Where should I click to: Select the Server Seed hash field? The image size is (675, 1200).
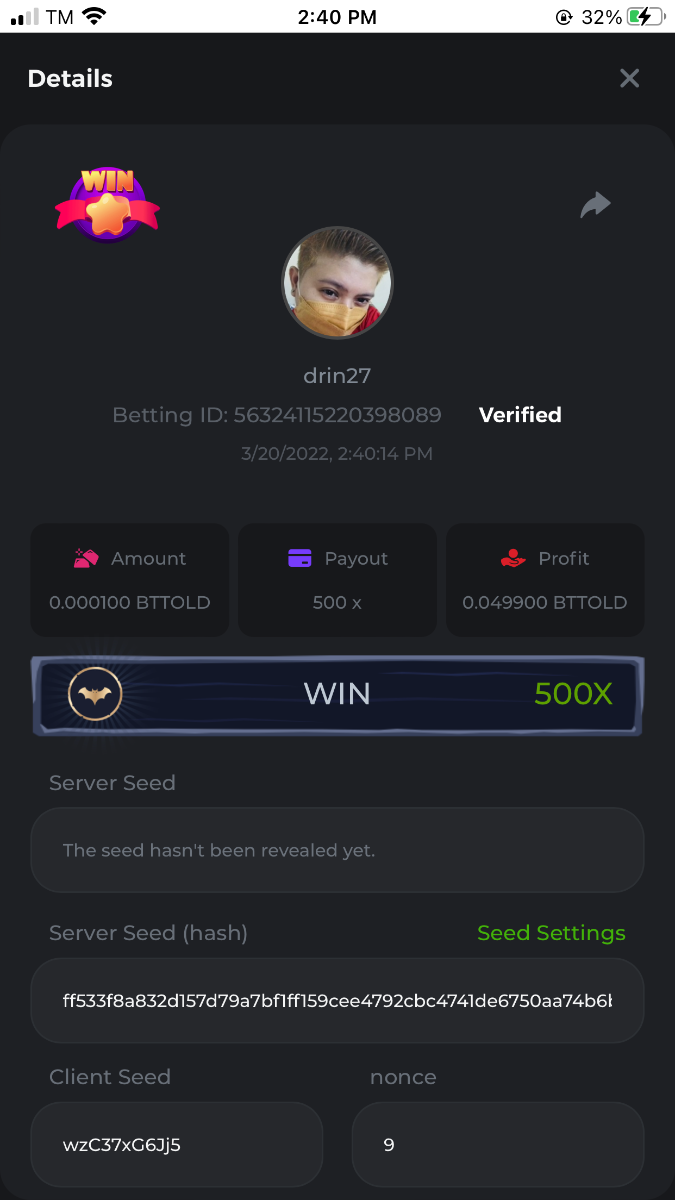tap(337, 1000)
